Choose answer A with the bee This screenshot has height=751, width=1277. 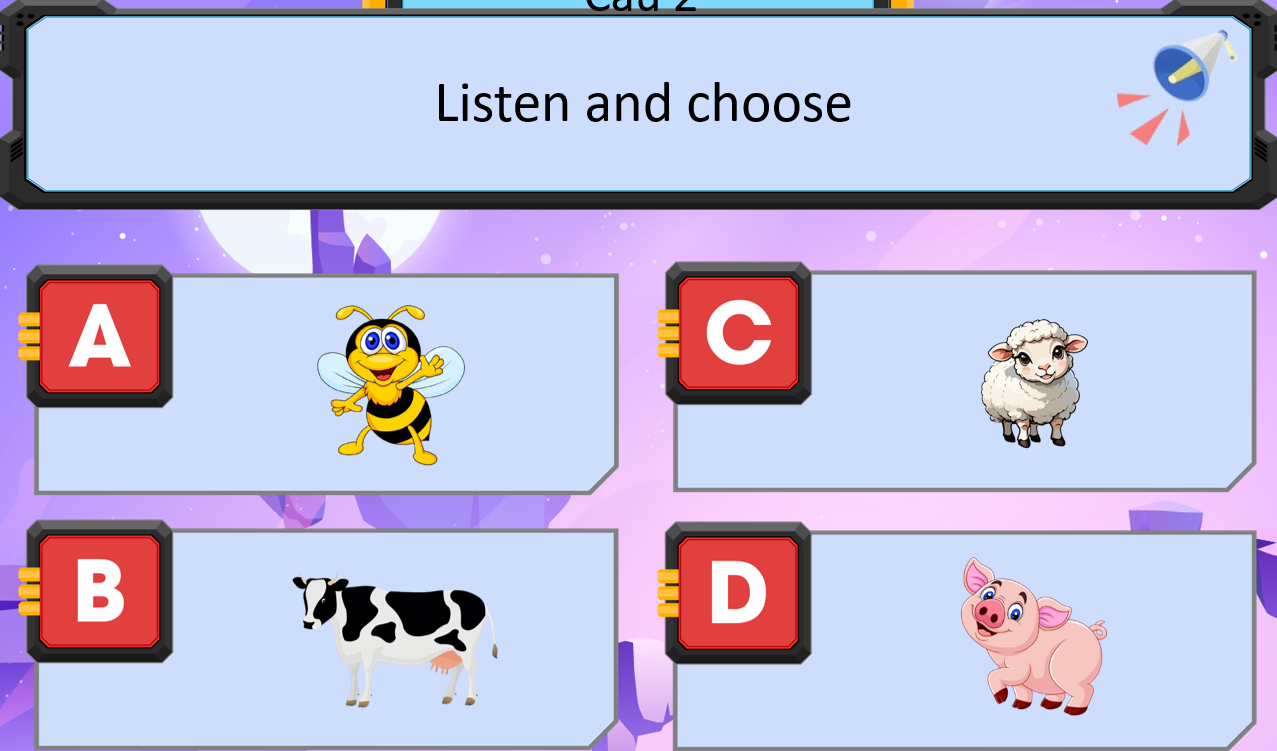(326, 384)
